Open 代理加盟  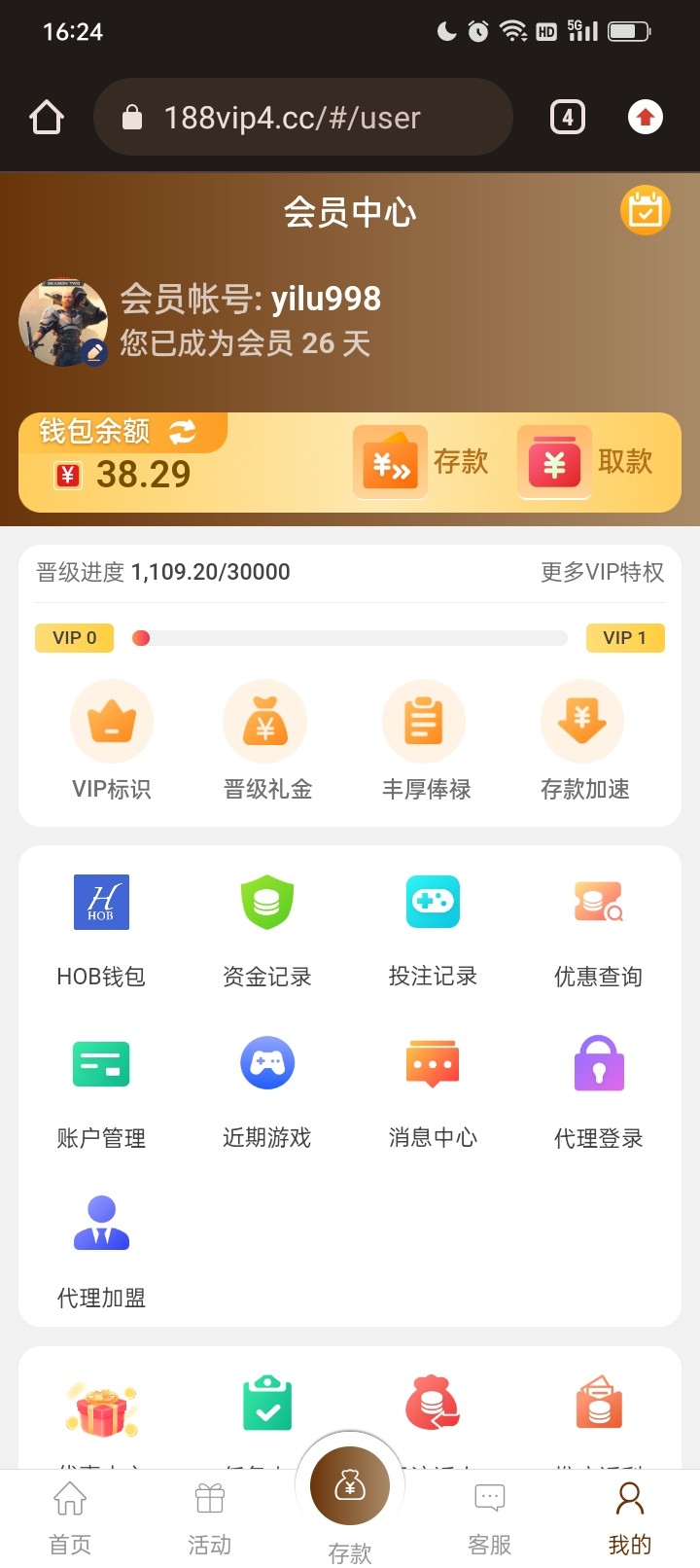click(x=101, y=1251)
